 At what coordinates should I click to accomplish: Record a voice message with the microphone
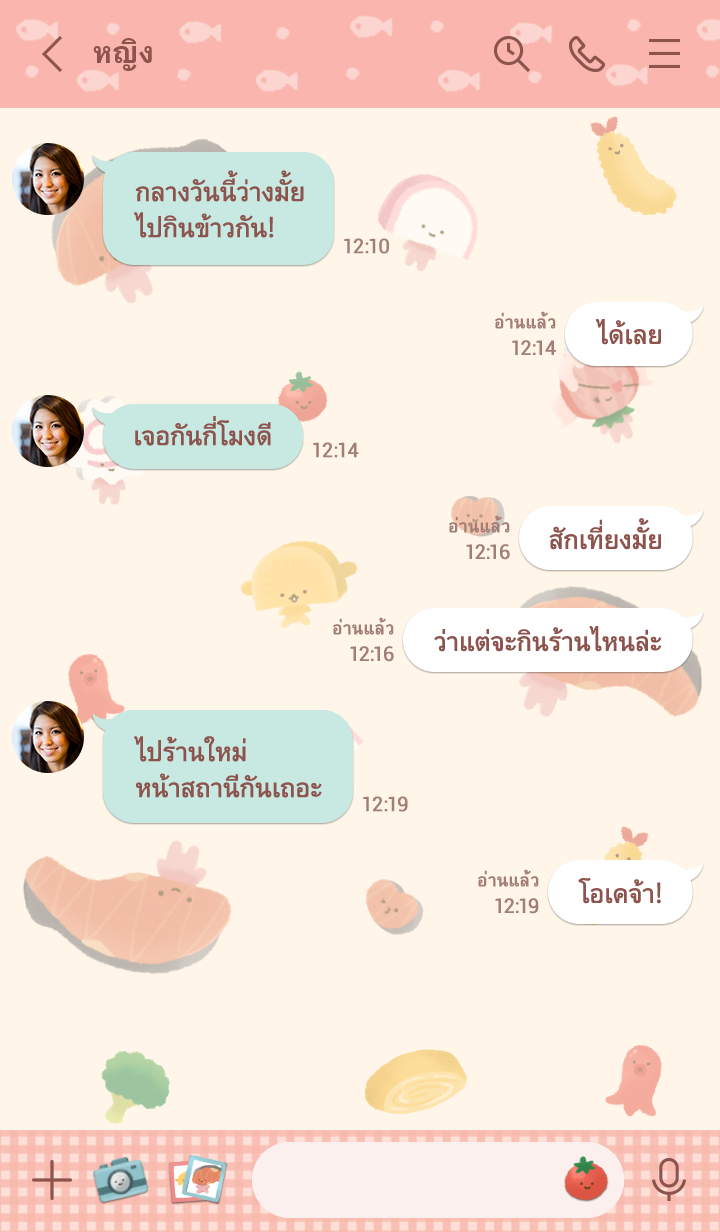click(669, 1181)
